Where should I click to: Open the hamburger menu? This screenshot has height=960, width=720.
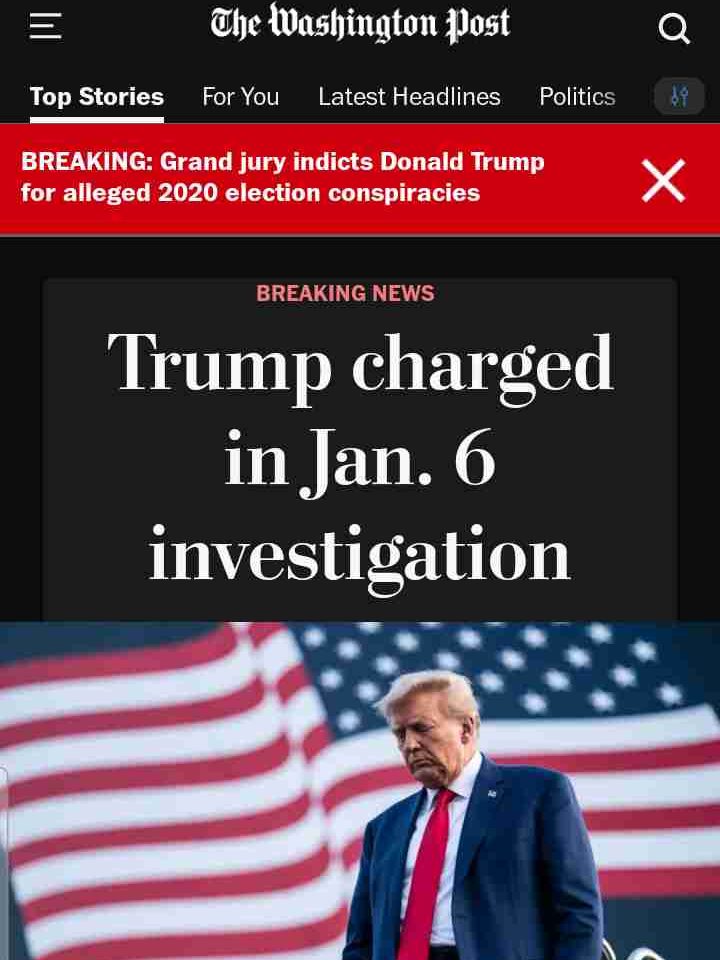45,26
